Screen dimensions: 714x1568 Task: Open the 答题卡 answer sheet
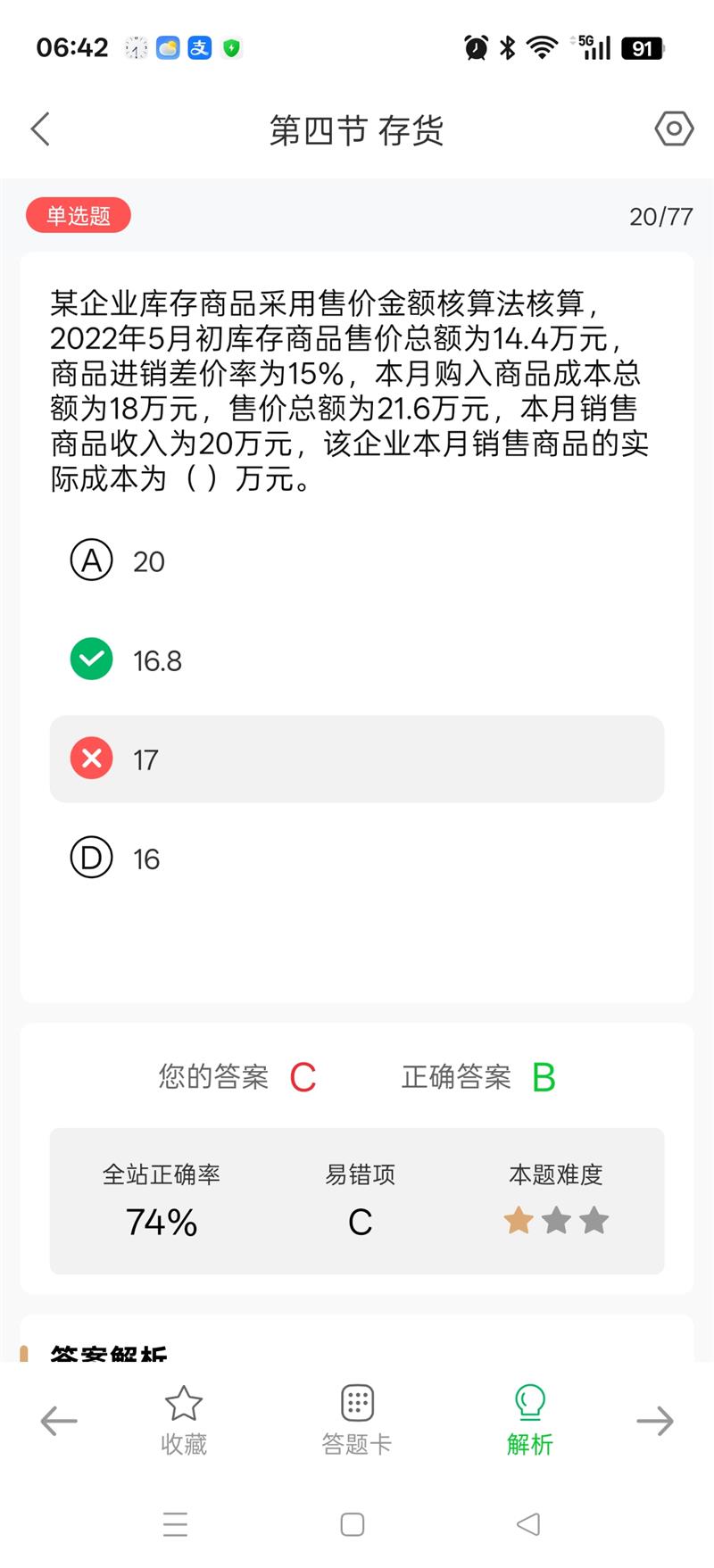357,1420
